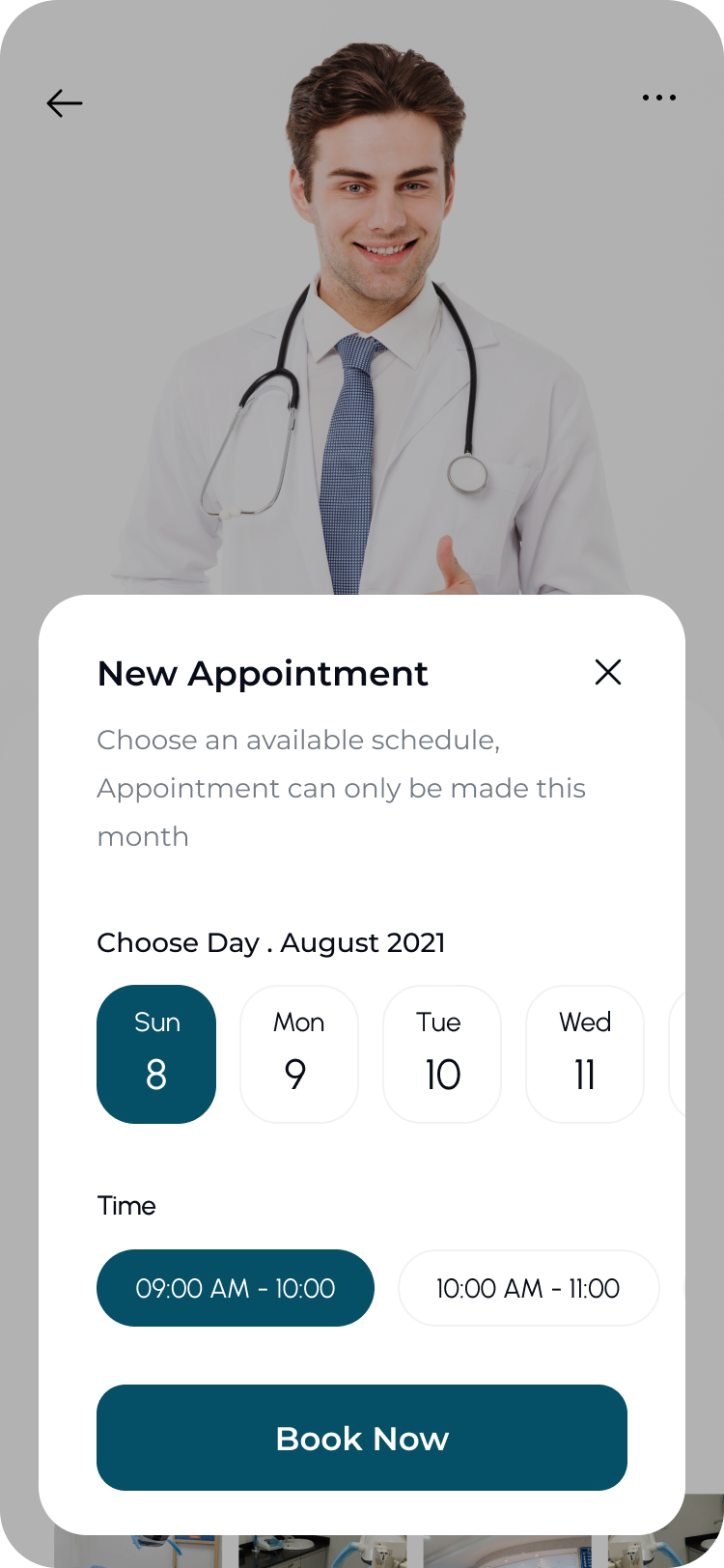724x1568 pixels.
Task: Tap Book Now to confirm appointment
Action: (x=362, y=1438)
